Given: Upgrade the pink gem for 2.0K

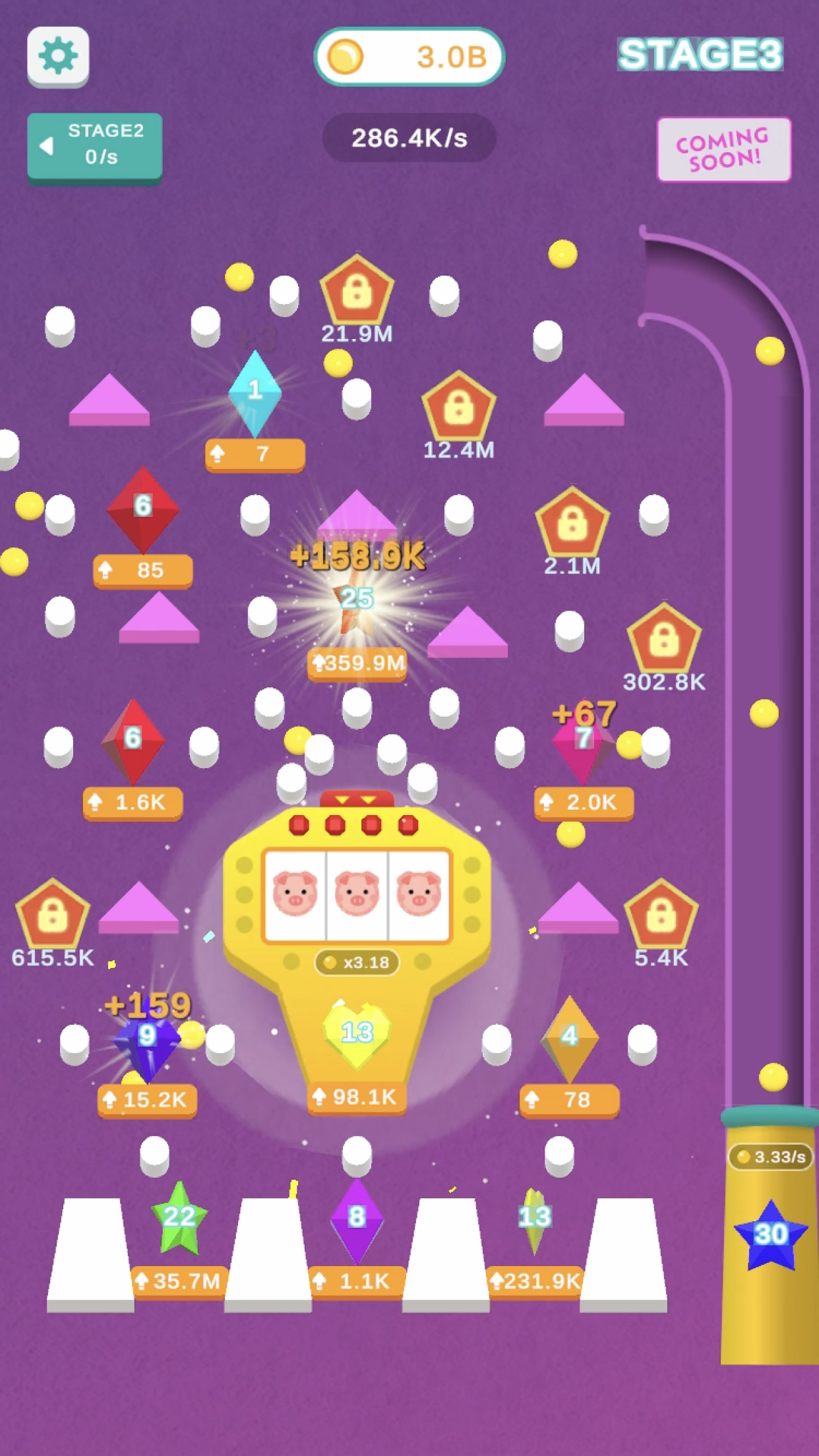Looking at the screenshot, I should click(x=584, y=803).
